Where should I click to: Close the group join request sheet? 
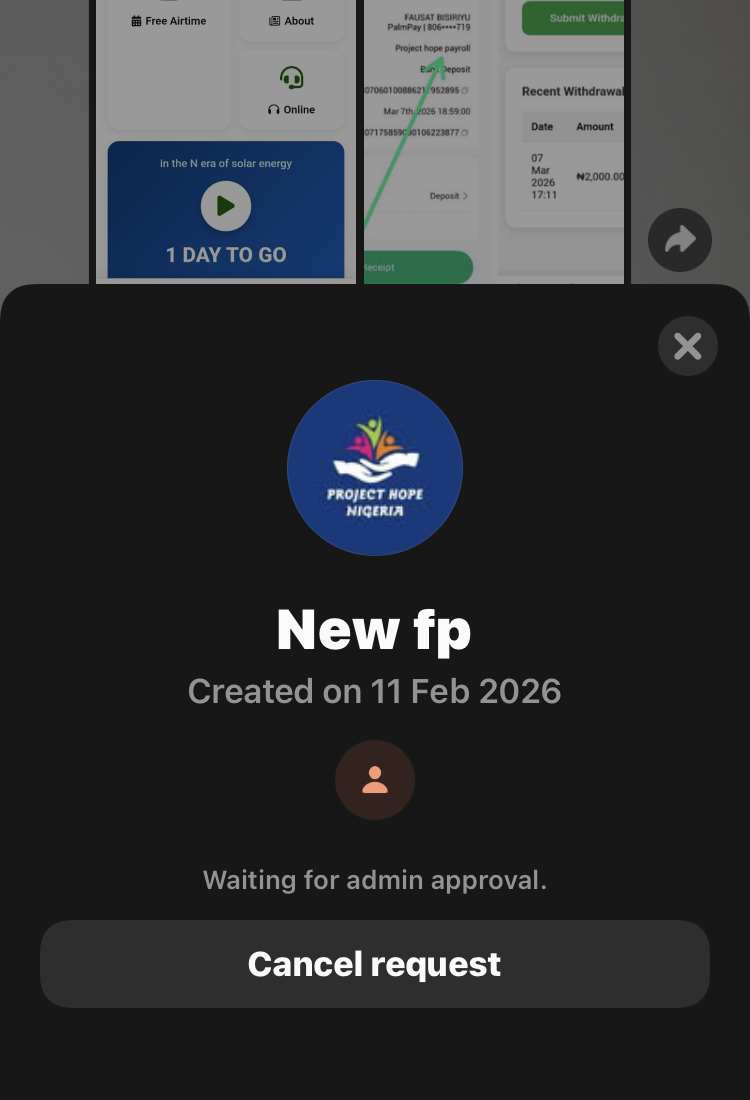pos(688,346)
